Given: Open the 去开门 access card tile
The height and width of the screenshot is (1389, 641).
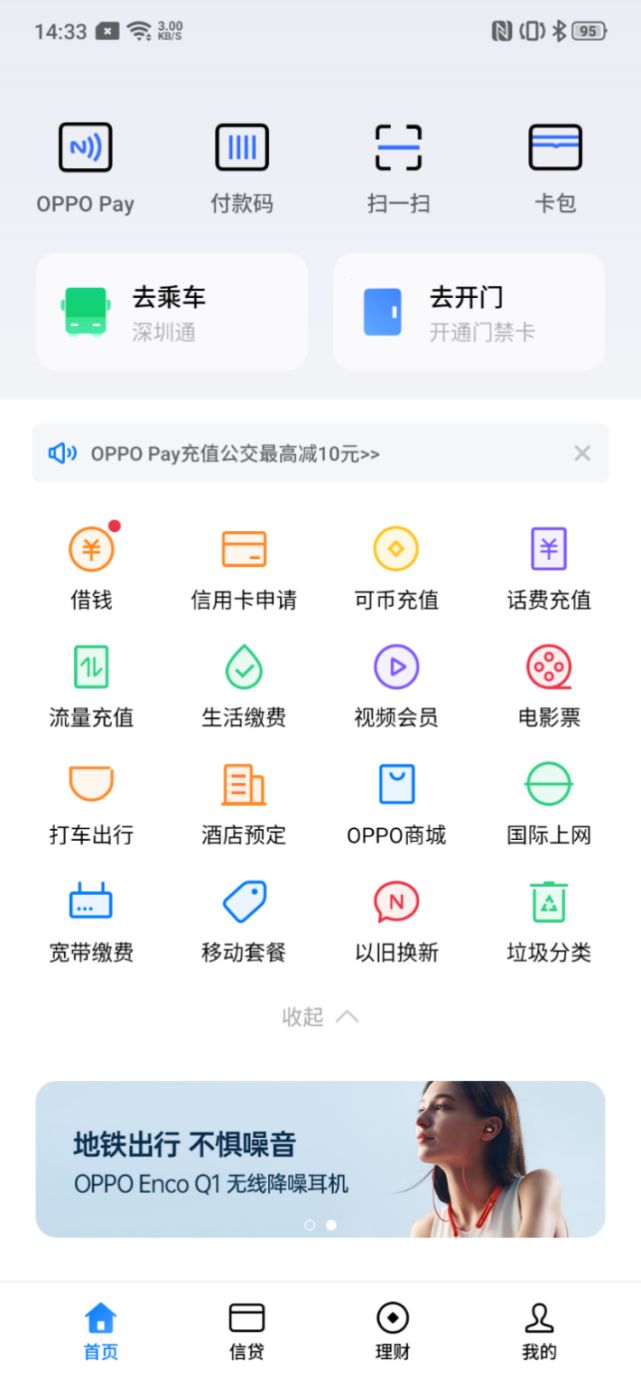Looking at the screenshot, I should pyautogui.click(x=469, y=312).
